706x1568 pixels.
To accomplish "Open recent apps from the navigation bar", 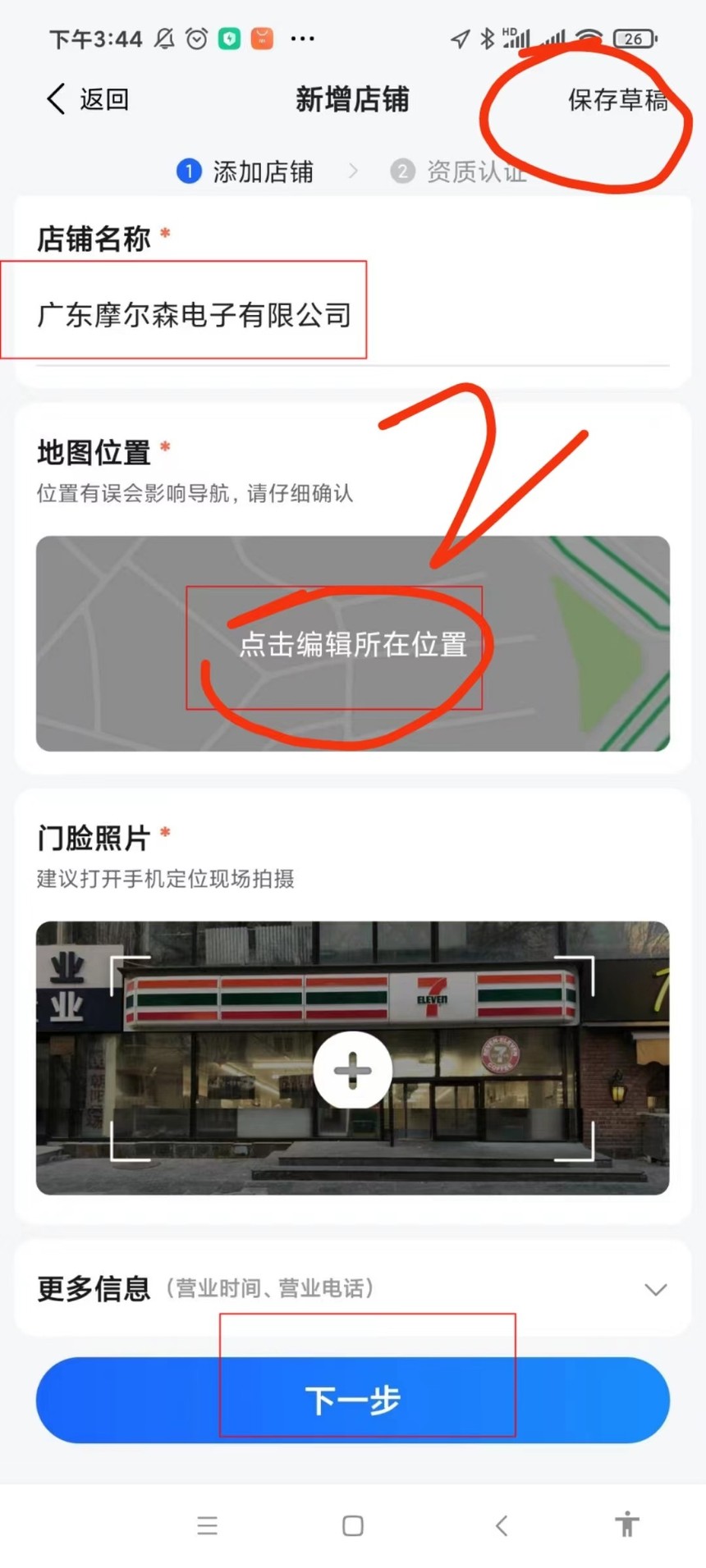I will [x=208, y=1525].
